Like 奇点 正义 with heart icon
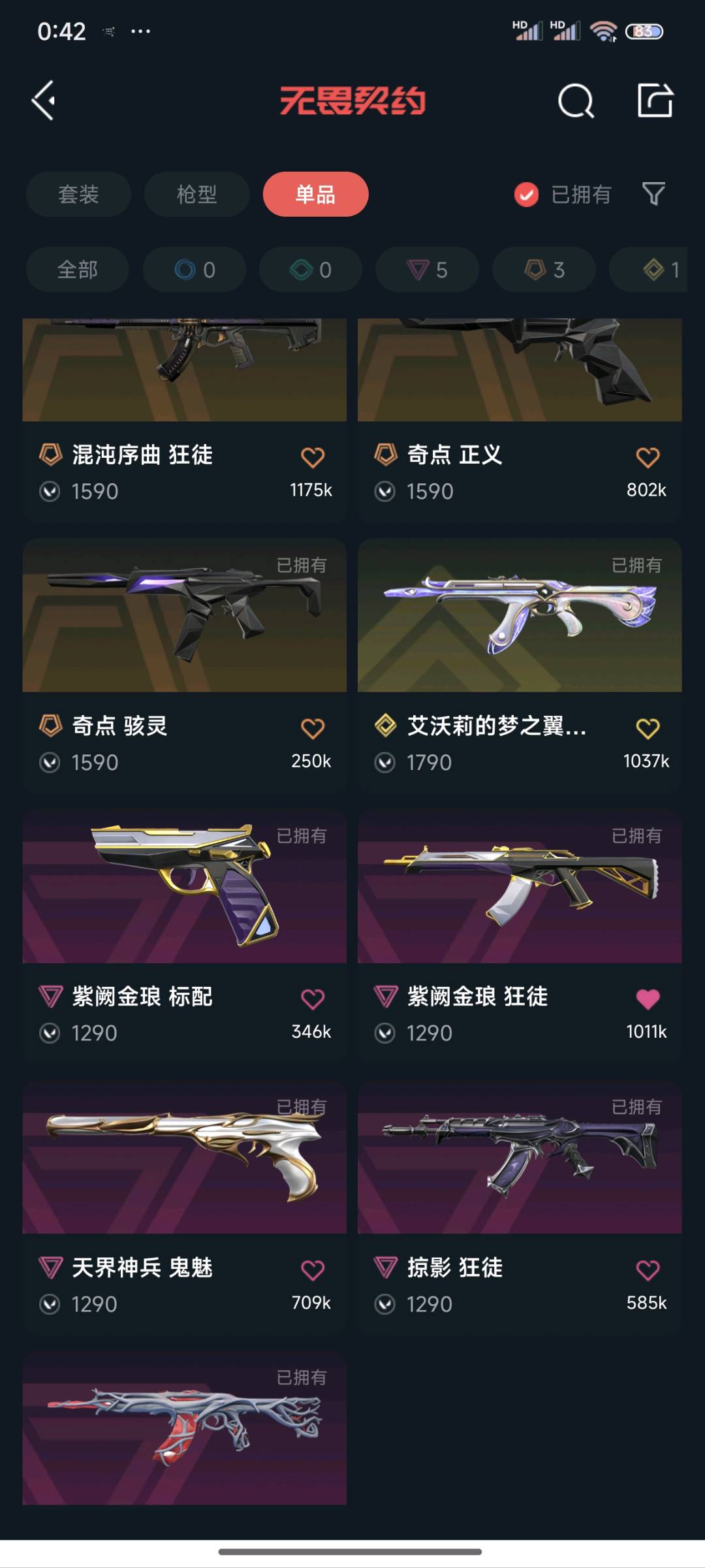The image size is (705, 1568). click(648, 457)
